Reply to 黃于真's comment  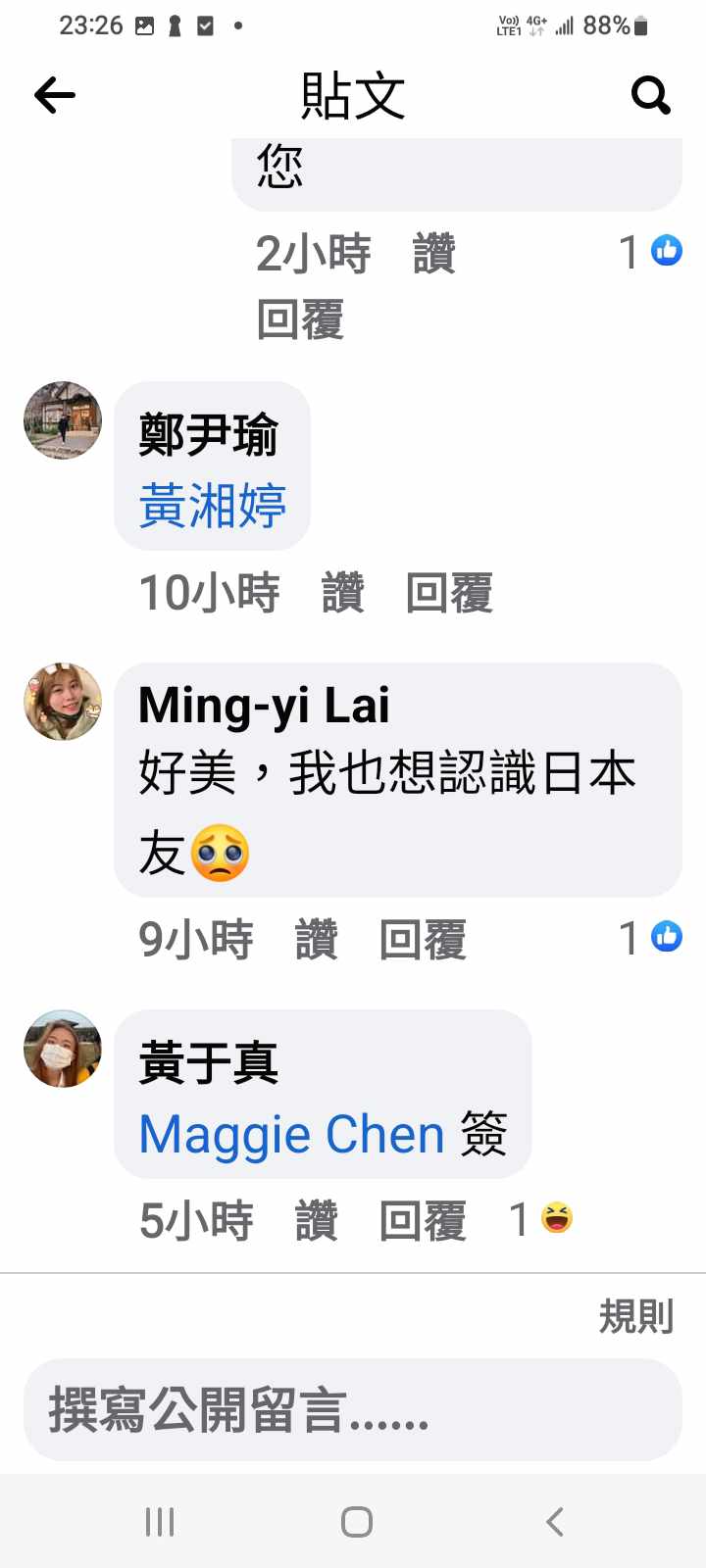[x=423, y=1221]
